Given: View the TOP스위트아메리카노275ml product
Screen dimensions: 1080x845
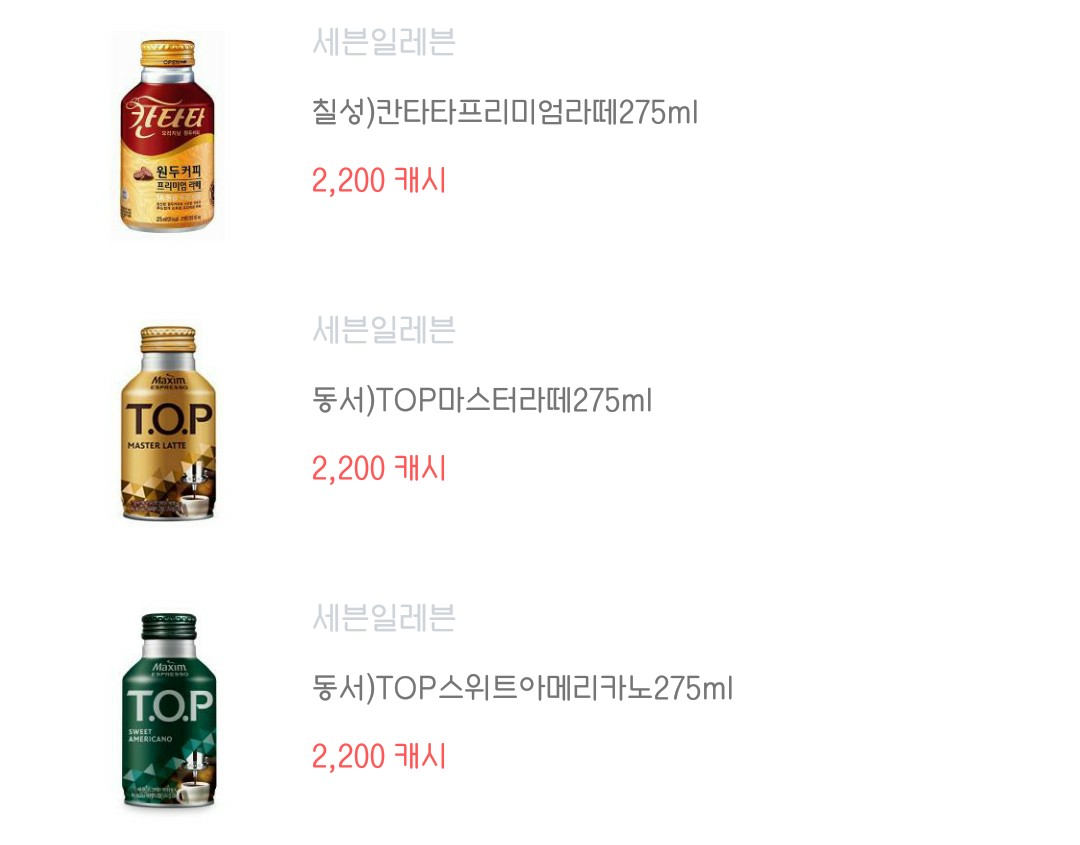Looking at the screenshot, I should 522,689.
